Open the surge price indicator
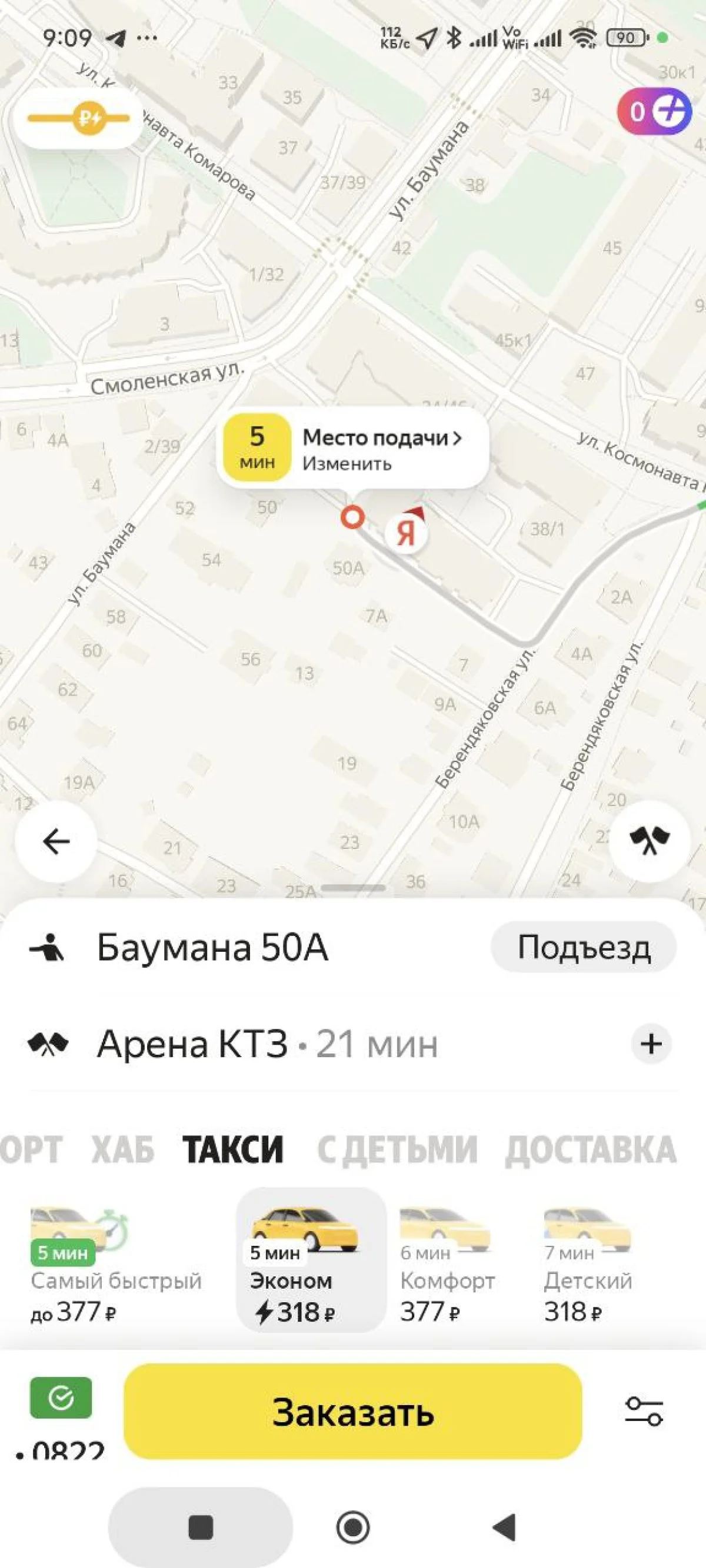Viewport: 706px width, 1568px height. click(79, 118)
